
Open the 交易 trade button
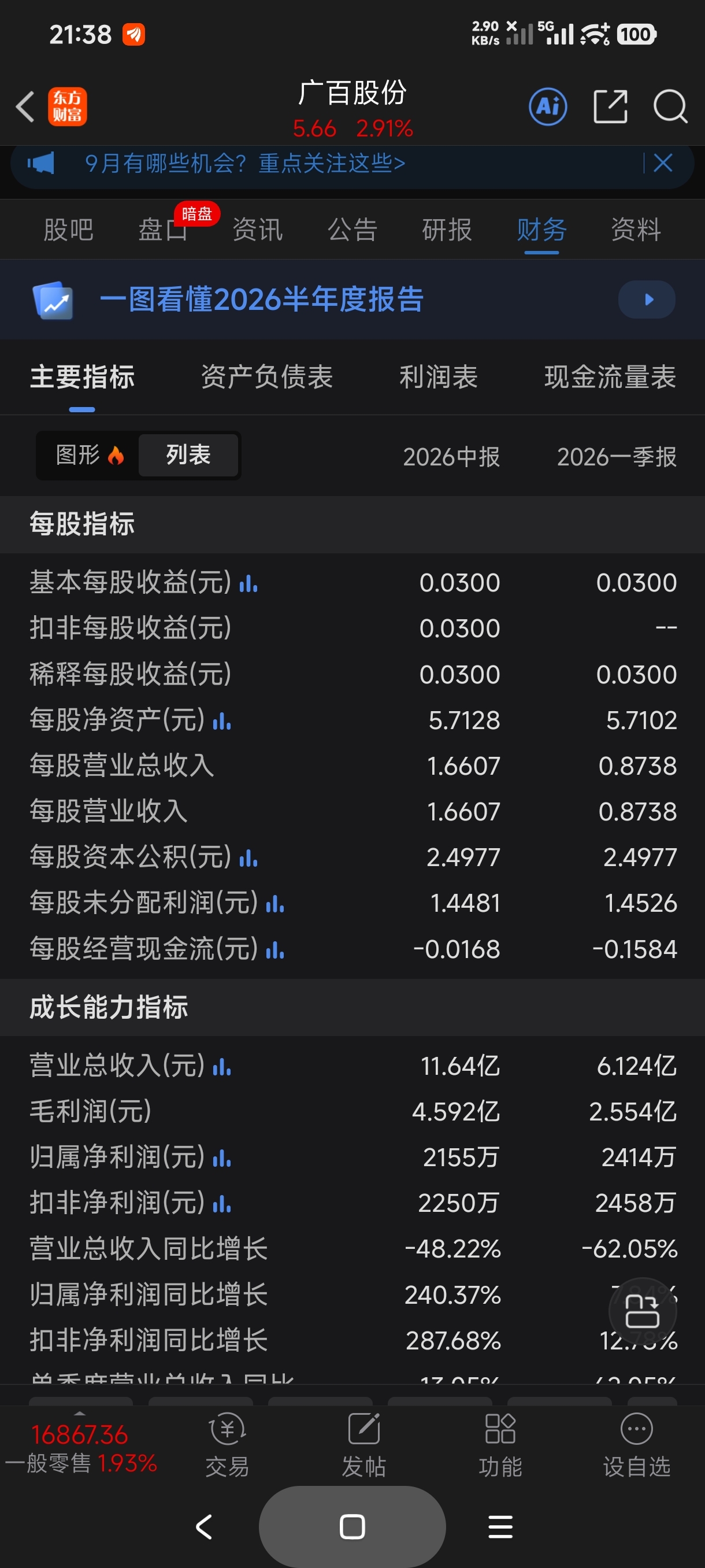[x=227, y=1445]
